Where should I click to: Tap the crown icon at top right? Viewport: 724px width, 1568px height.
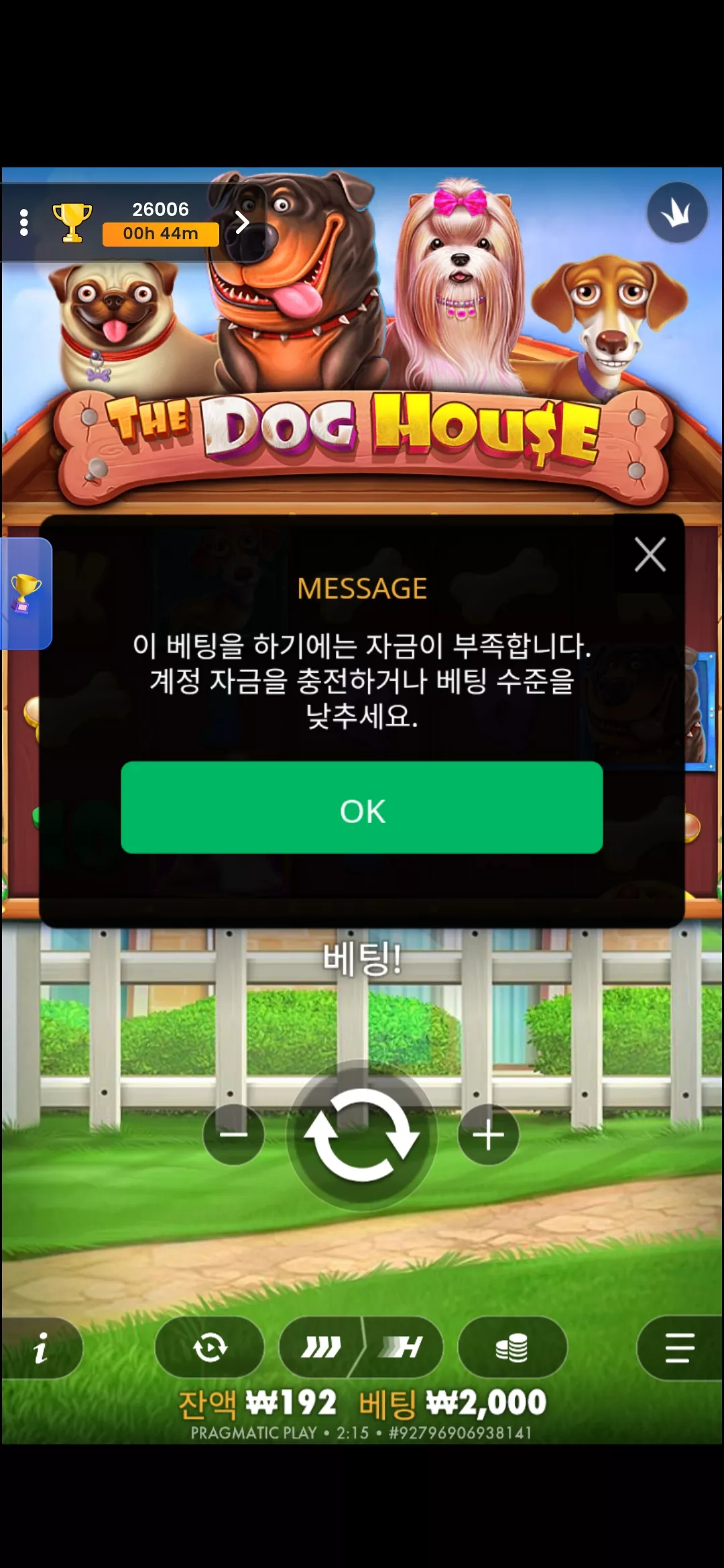pyautogui.click(x=677, y=213)
